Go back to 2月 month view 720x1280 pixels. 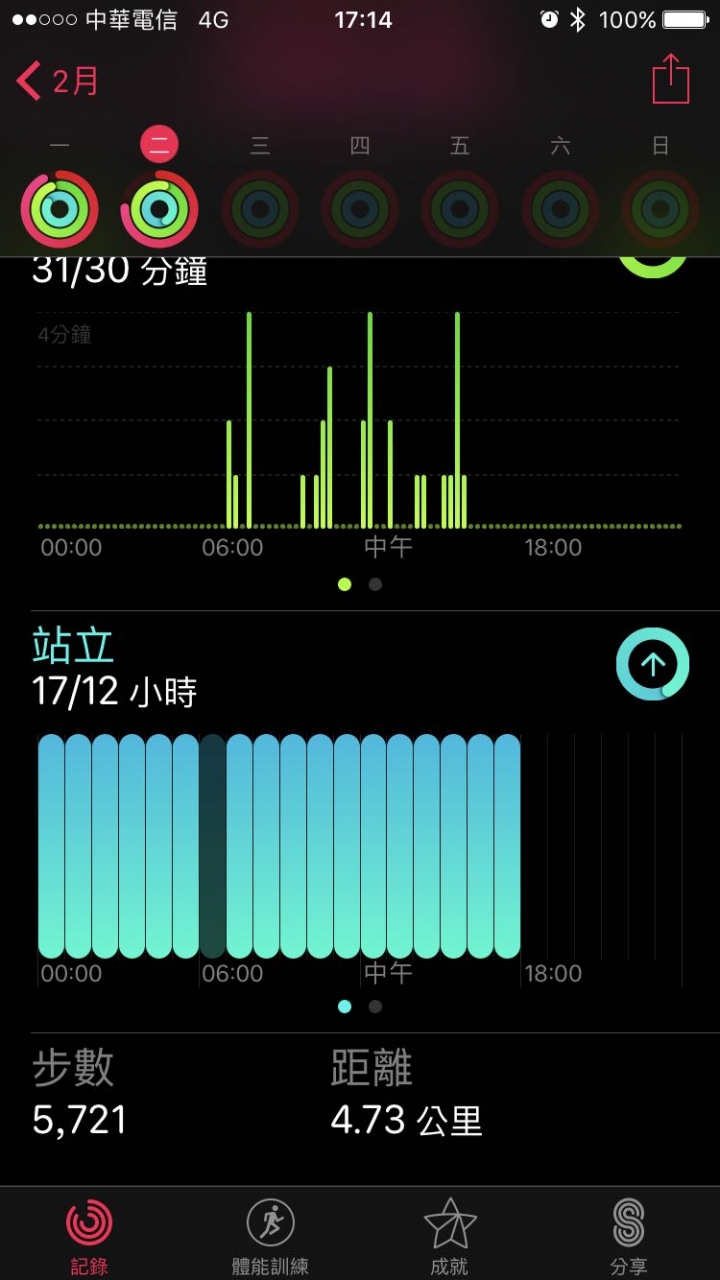pos(58,81)
